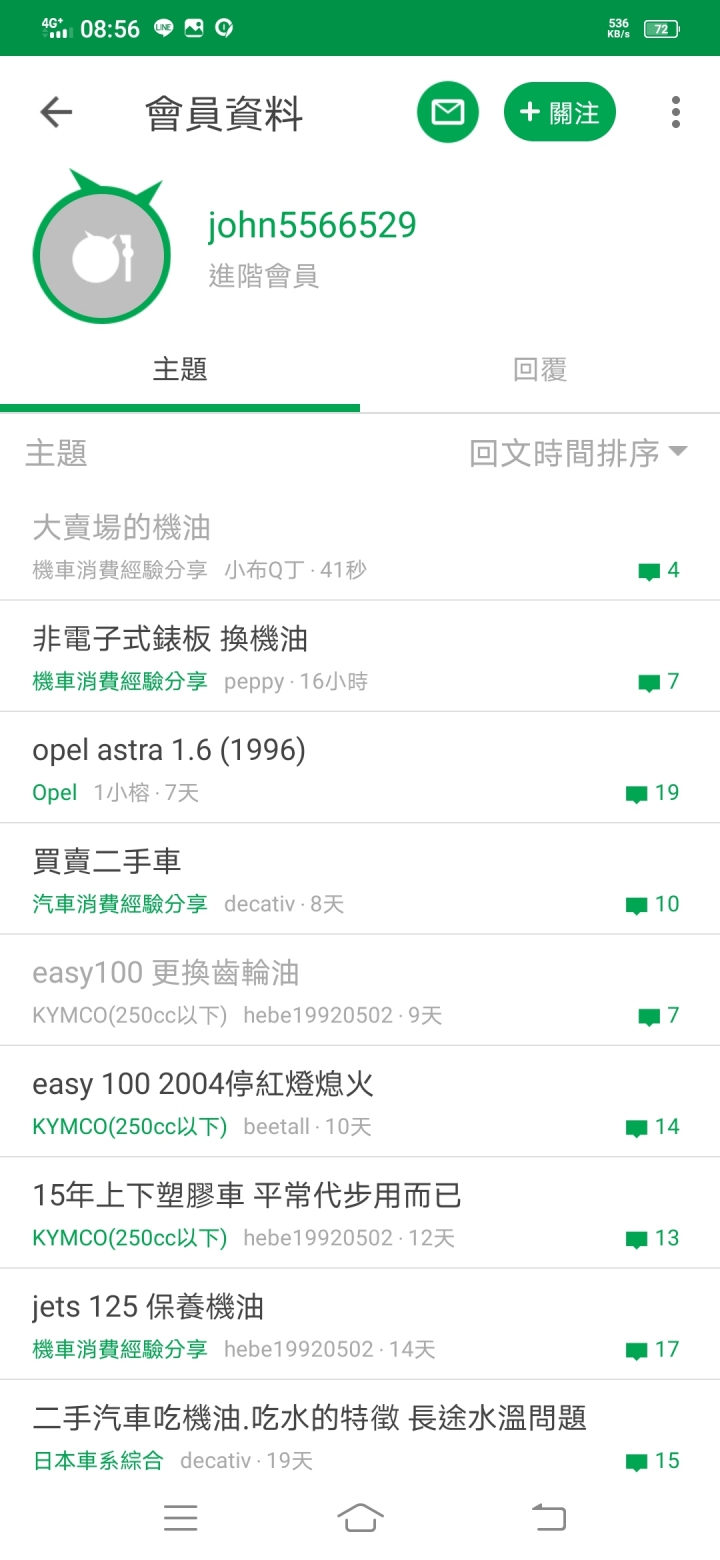The width and height of the screenshot is (720, 1560).
Task: Follow this member with the 關注 button
Action: tap(560, 112)
